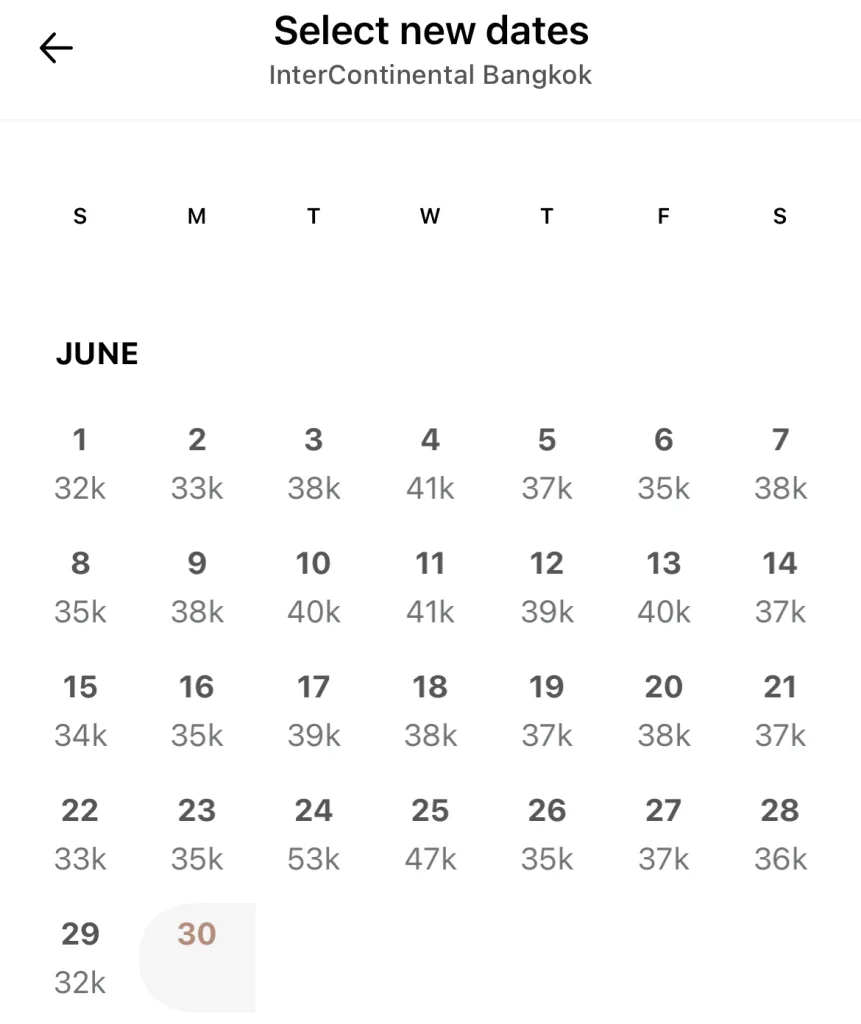Choose June 25 at 47k
This screenshot has width=861, height=1024.
[430, 834]
